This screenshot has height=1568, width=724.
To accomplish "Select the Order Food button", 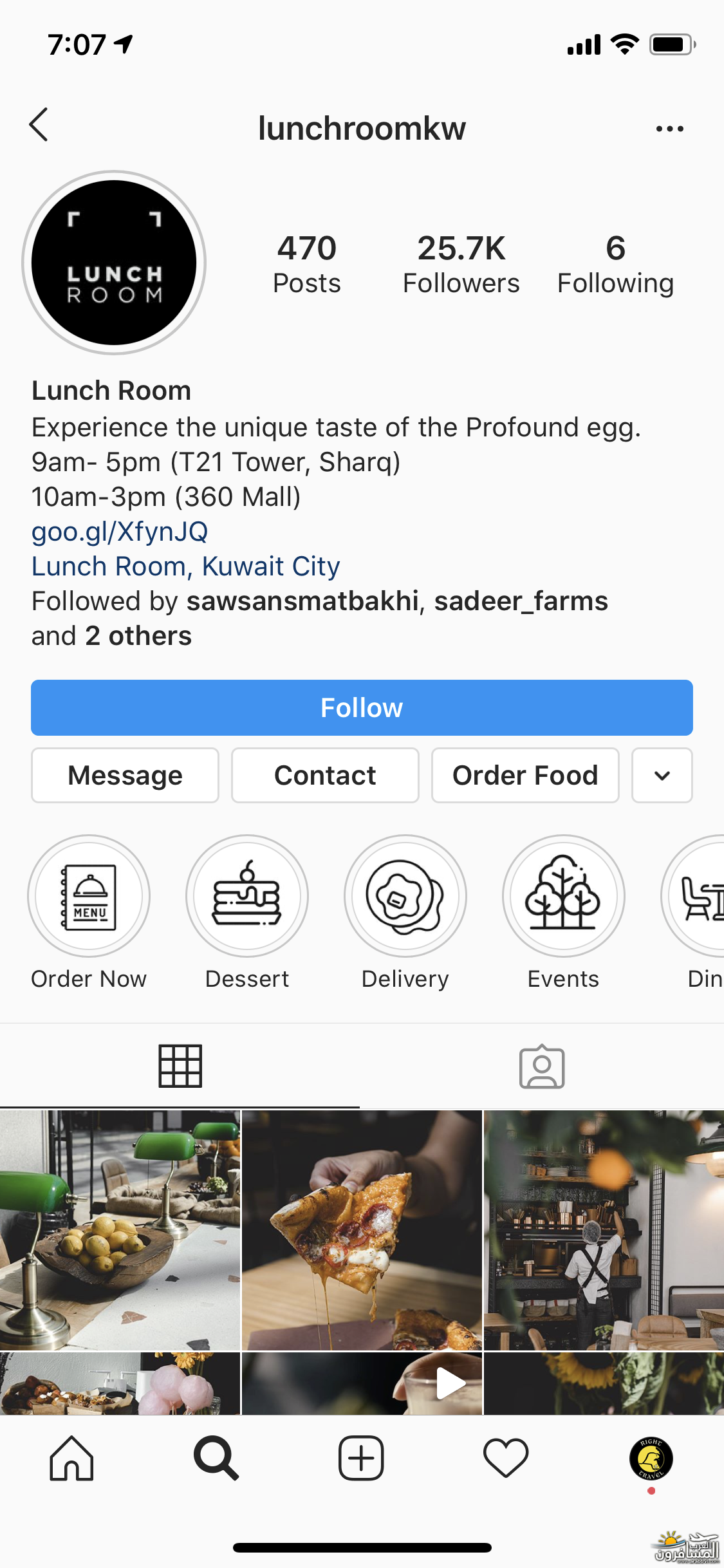I will point(525,775).
